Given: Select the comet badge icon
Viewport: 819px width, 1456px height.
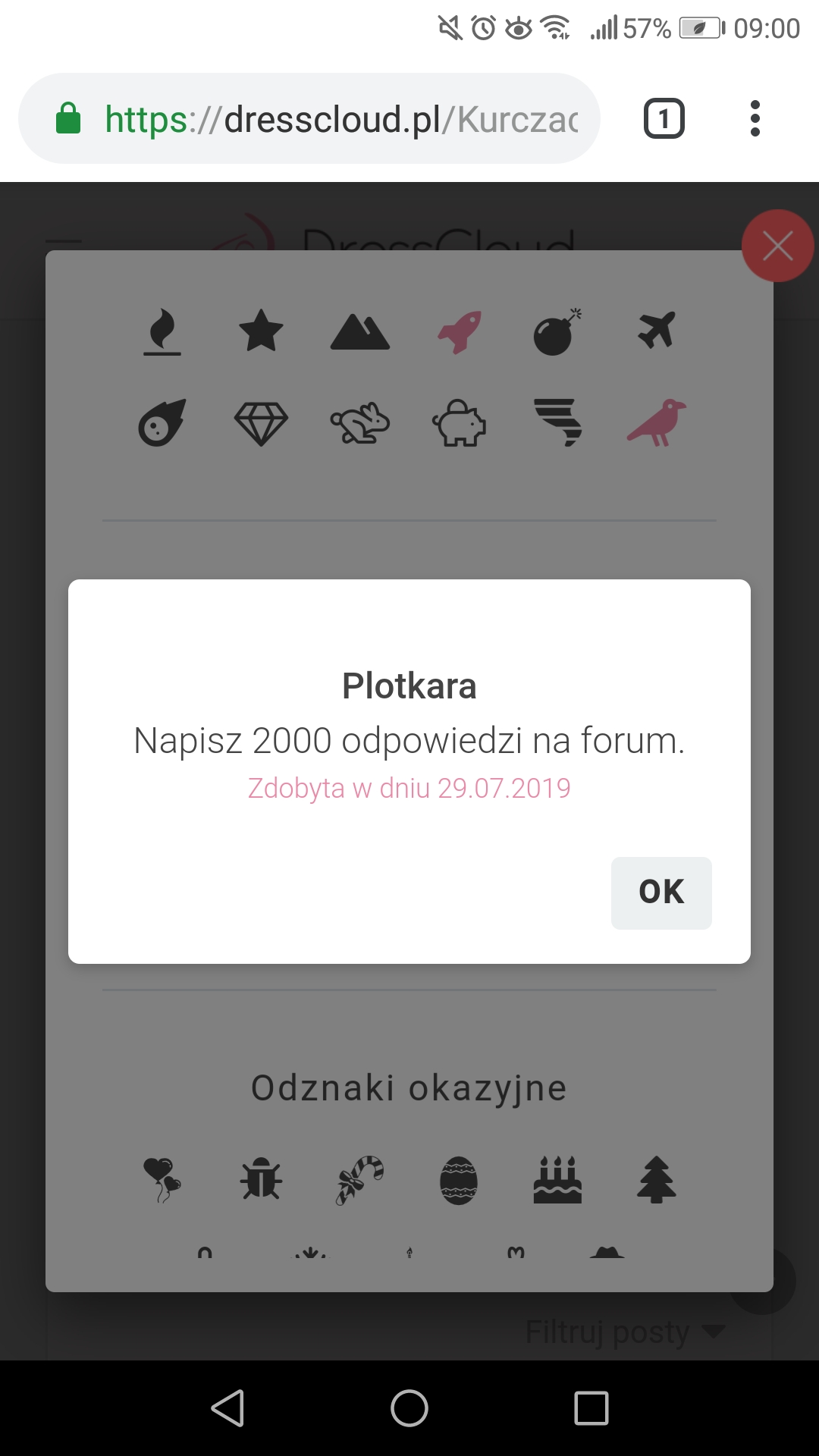Looking at the screenshot, I should pos(162,423).
